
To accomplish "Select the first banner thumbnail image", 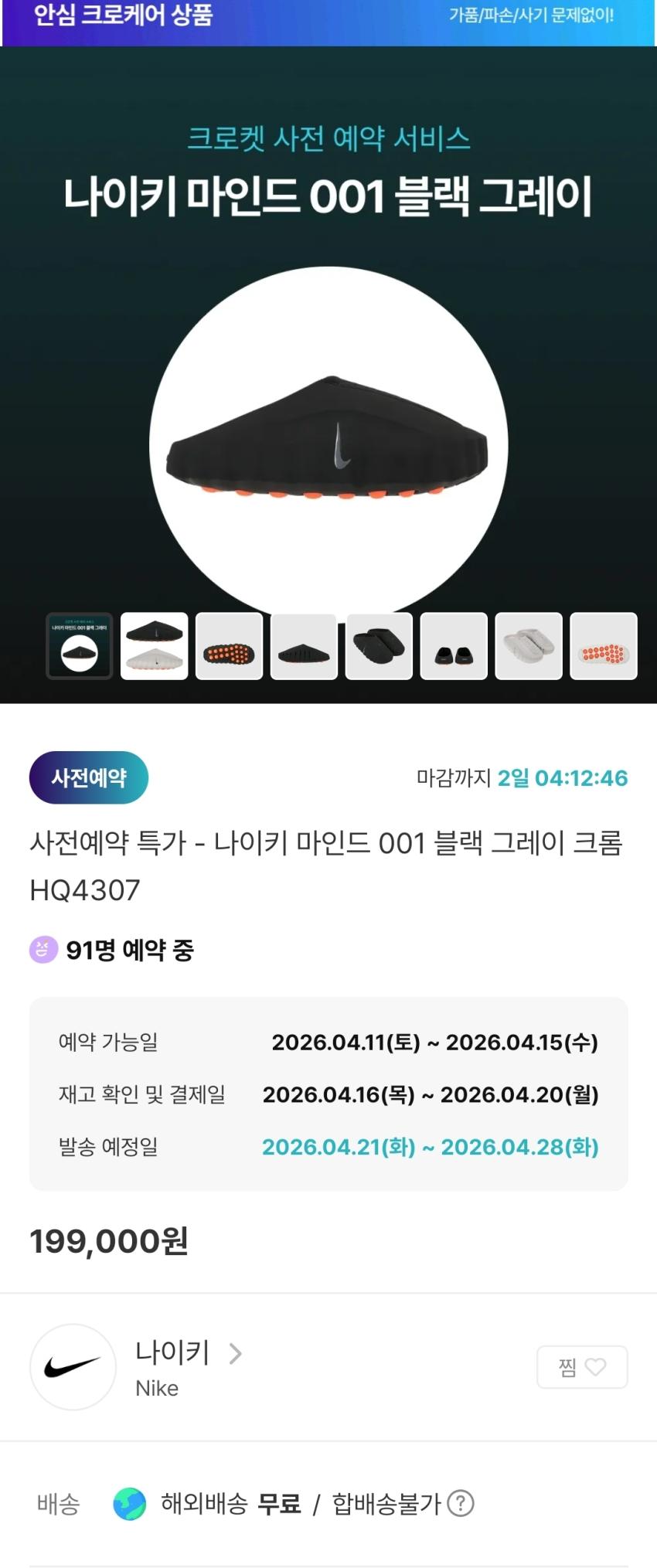I will (80, 646).
